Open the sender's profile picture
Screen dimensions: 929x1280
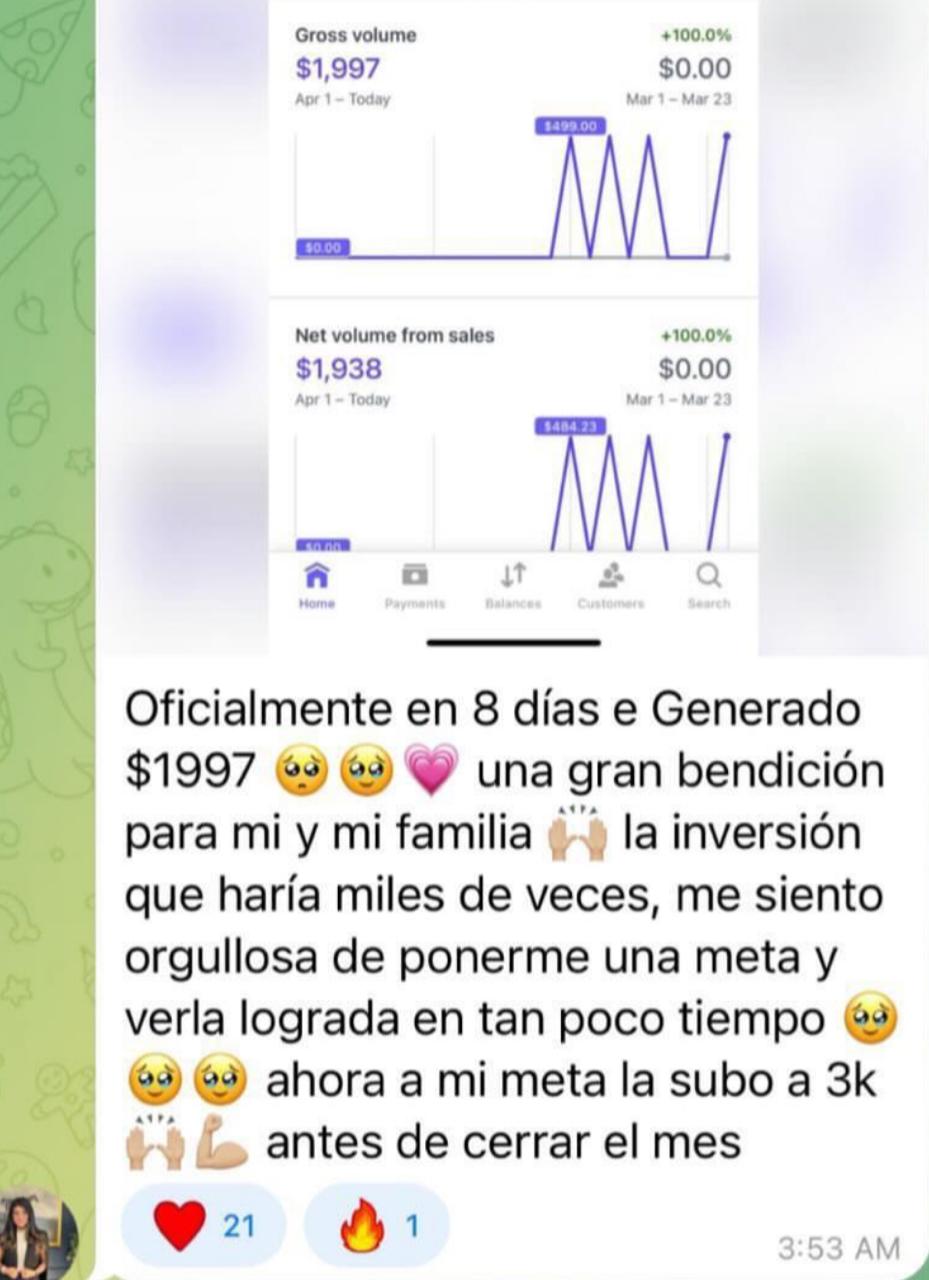coord(38,1238)
